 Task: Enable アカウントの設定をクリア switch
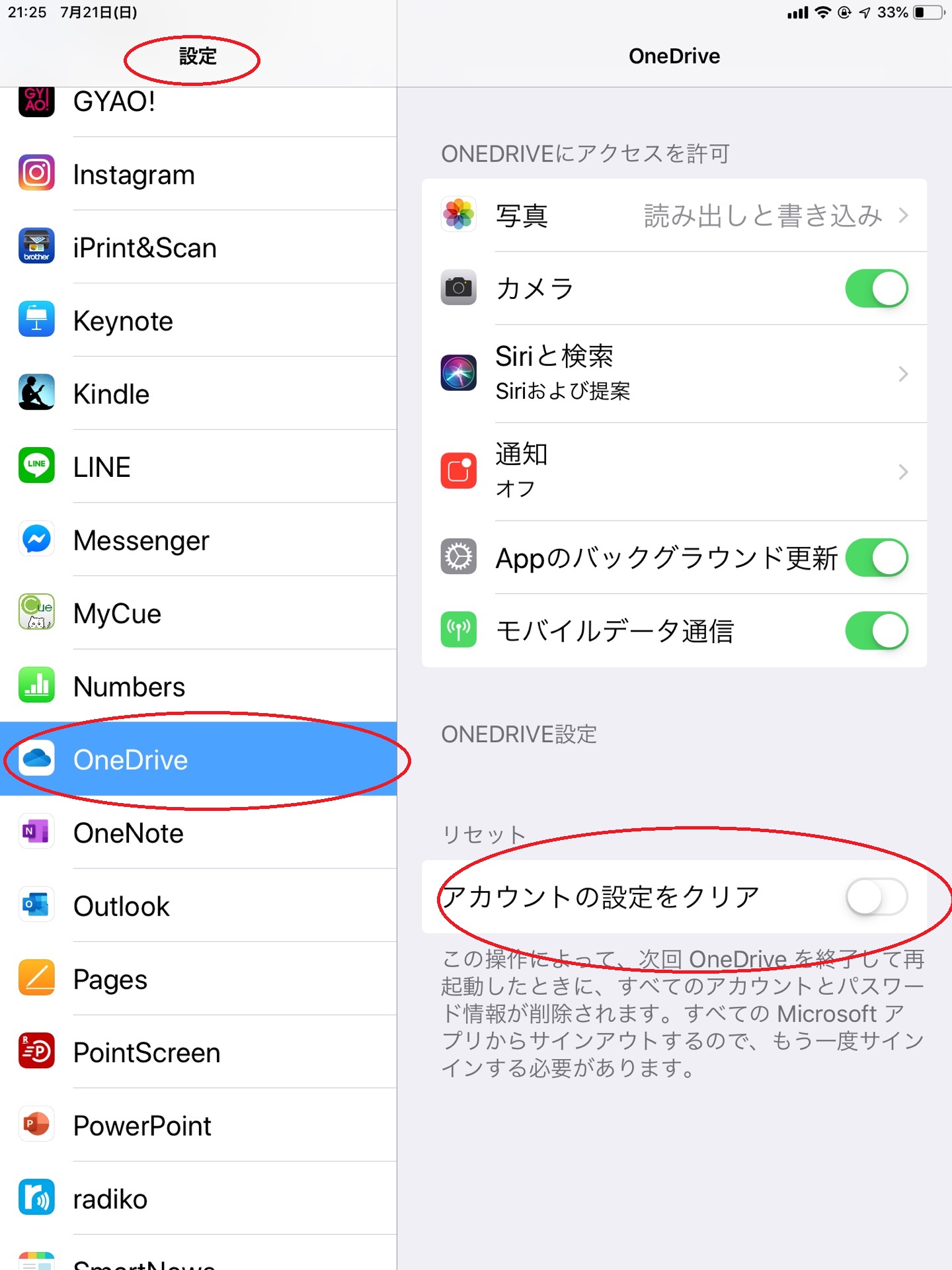(x=876, y=897)
